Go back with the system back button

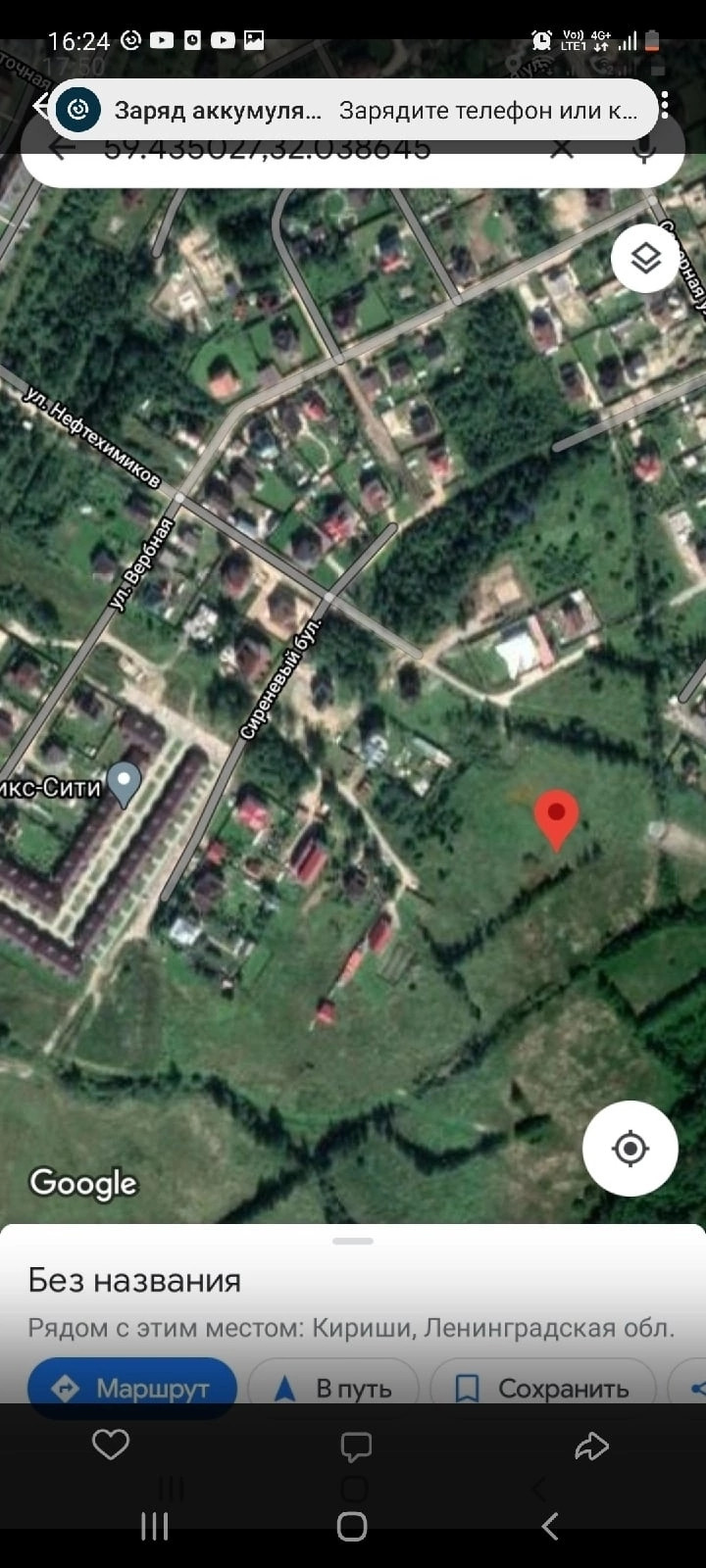(x=550, y=1526)
